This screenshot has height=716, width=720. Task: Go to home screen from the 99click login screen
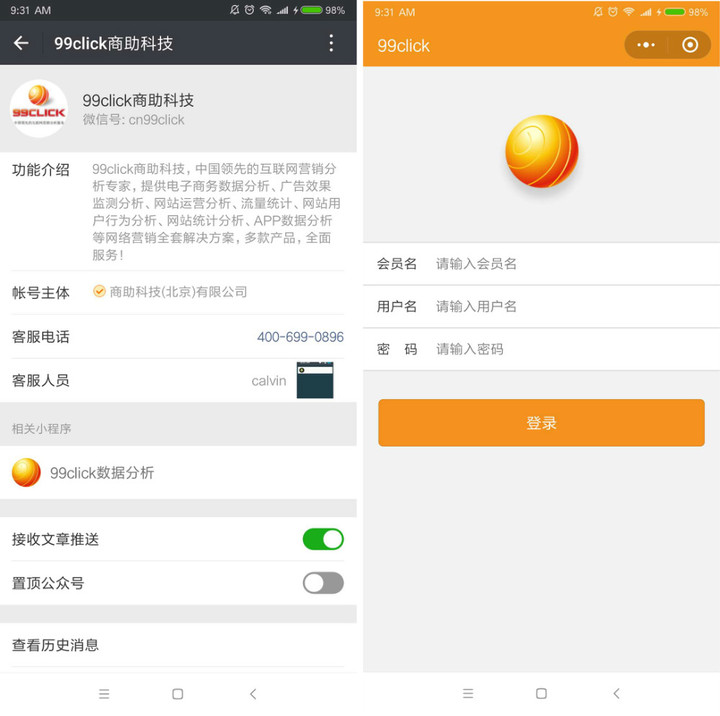[x=541, y=693]
